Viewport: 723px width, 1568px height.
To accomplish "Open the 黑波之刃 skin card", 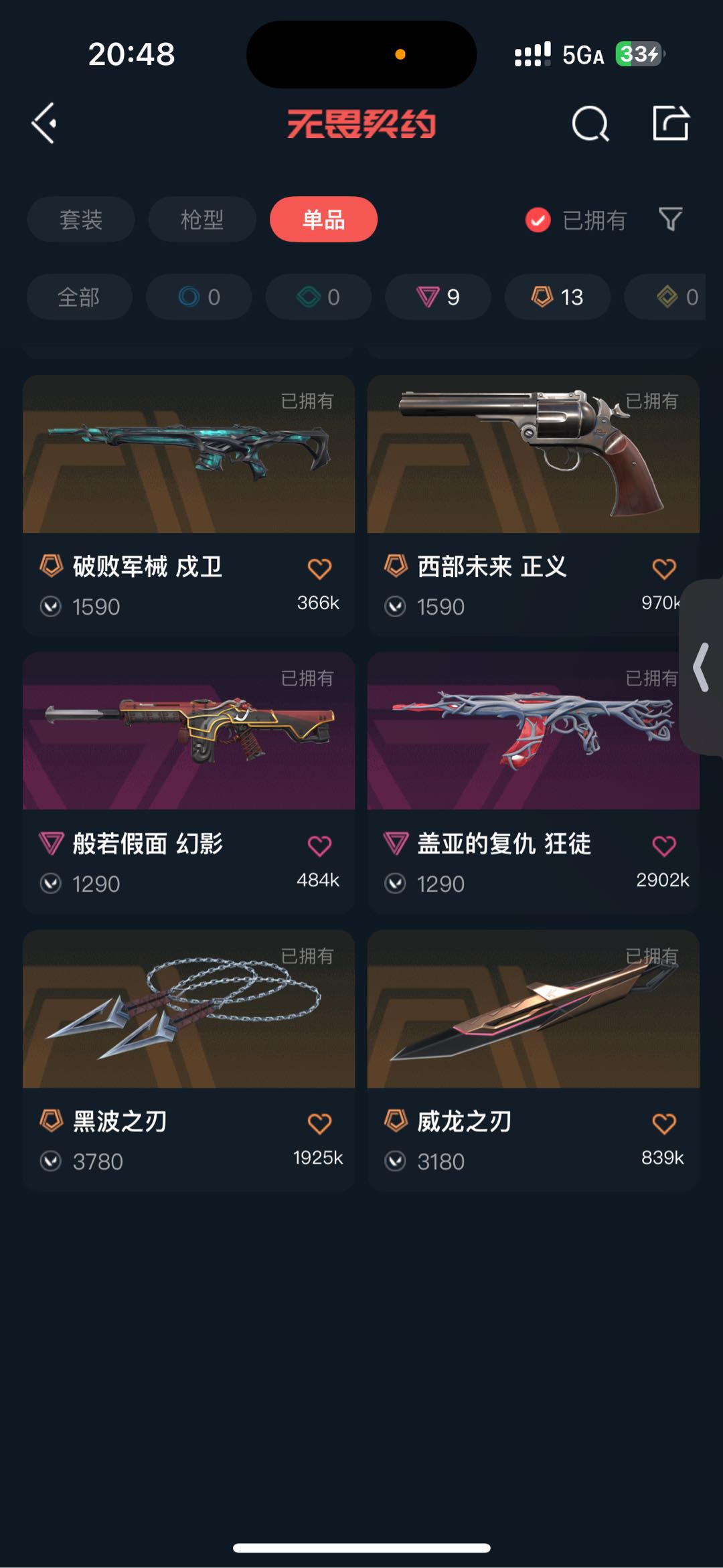I will click(x=189, y=1010).
